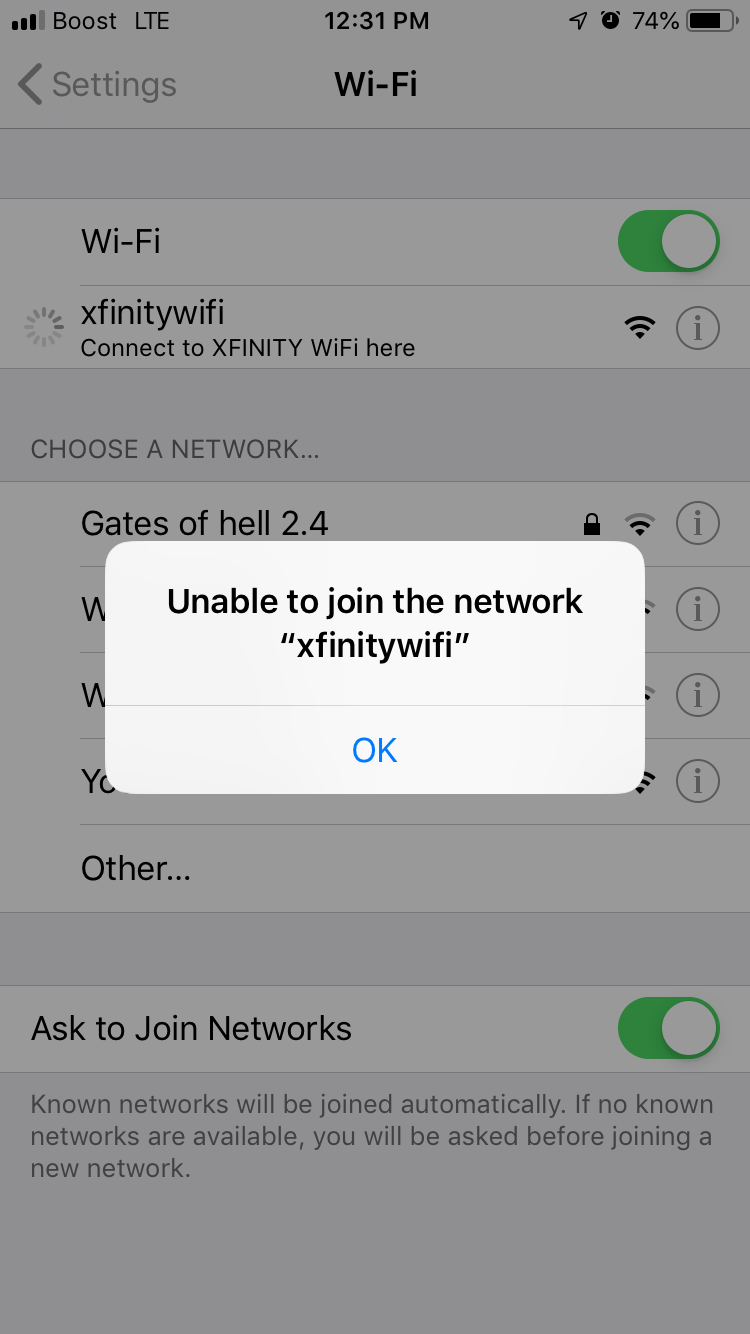750x1334 pixels.
Task: Dismiss the alert with OK
Action: pyautogui.click(x=375, y=750)
